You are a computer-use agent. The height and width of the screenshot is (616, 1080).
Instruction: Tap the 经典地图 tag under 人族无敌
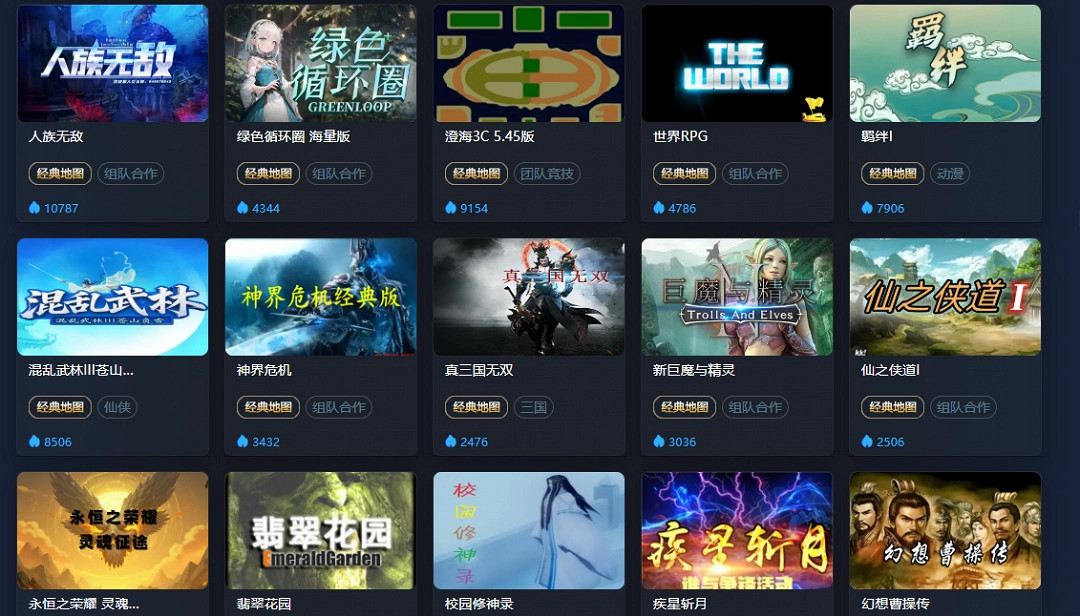click(60, 174)
